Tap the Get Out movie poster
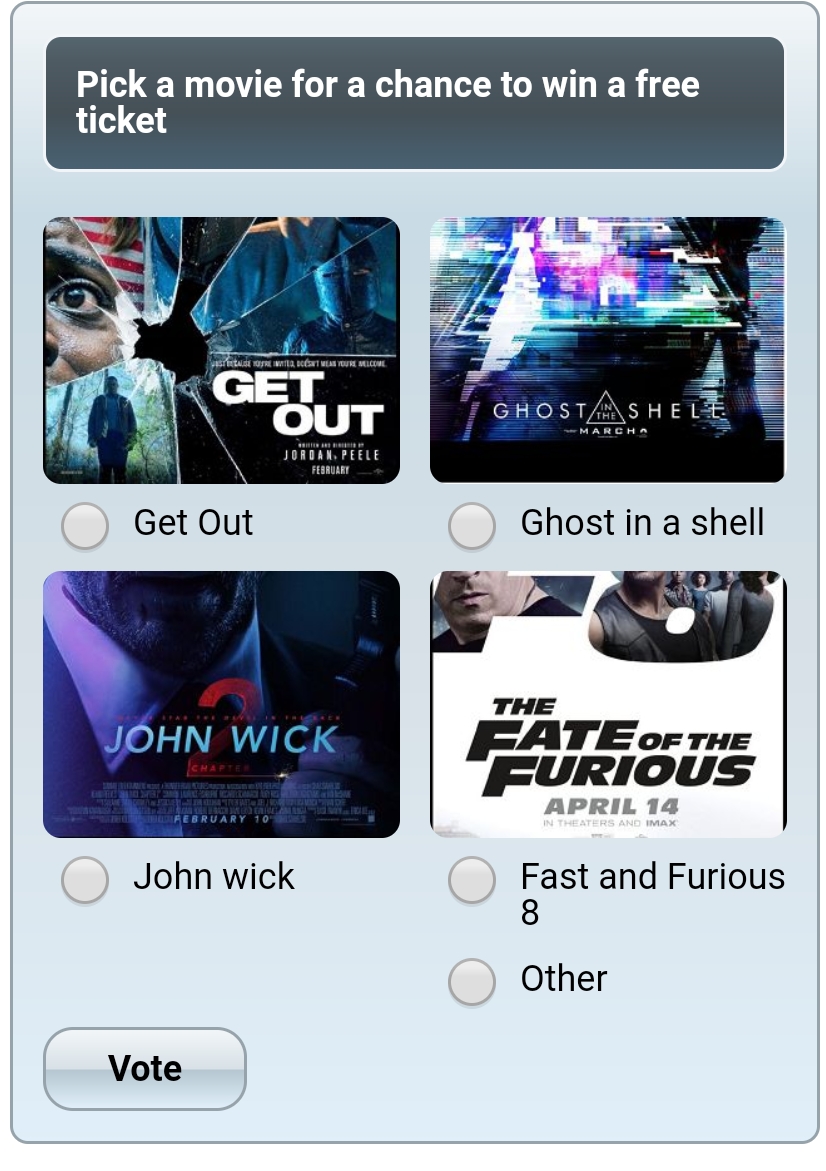The width and height of the screenshot is (826, 1171). pos(221,350)
